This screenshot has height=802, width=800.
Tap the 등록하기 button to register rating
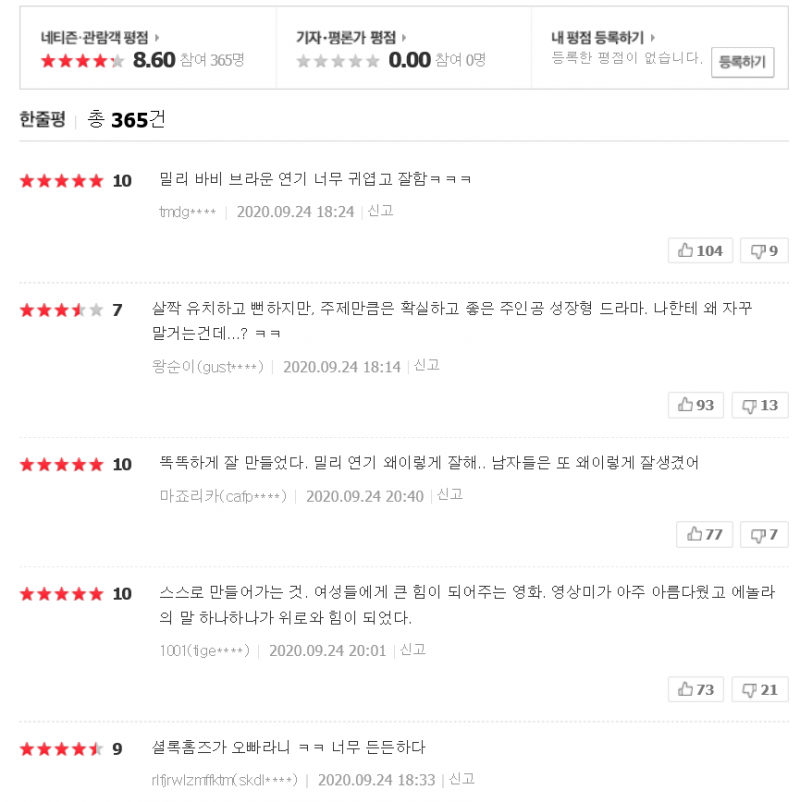click(742, 62)
